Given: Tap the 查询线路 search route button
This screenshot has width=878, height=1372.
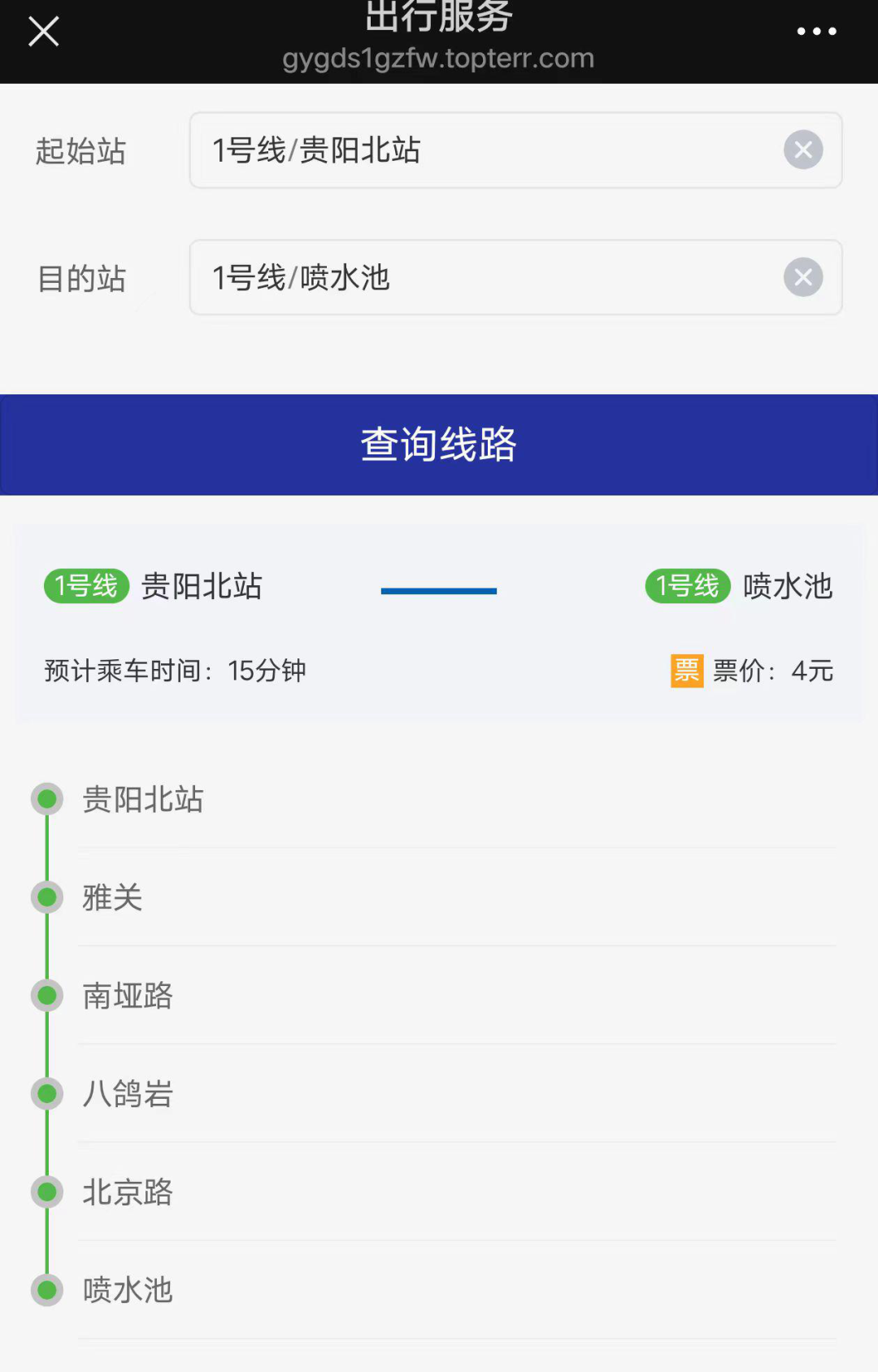Looking at the screenshot, I should tap(439, 445).
